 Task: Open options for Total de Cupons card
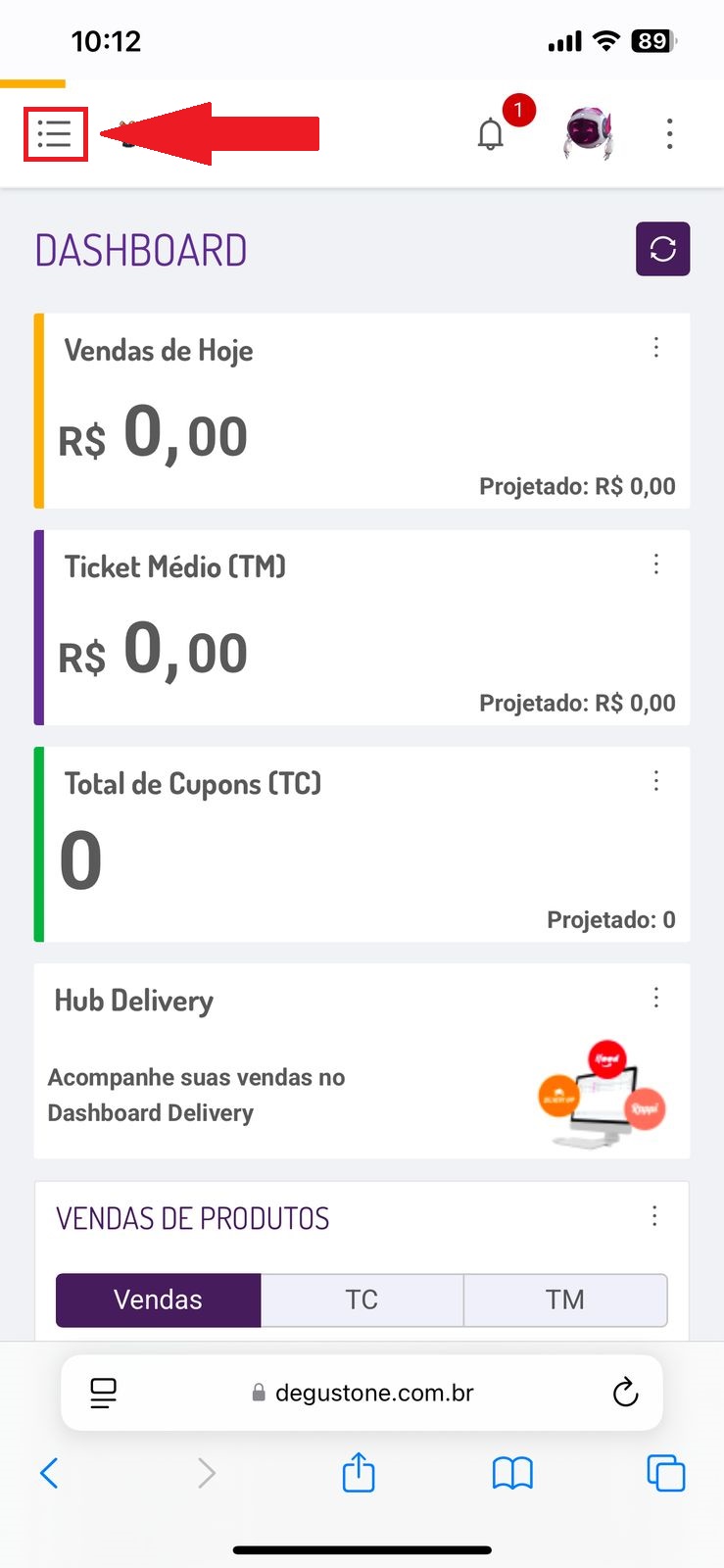pos(656,781)
